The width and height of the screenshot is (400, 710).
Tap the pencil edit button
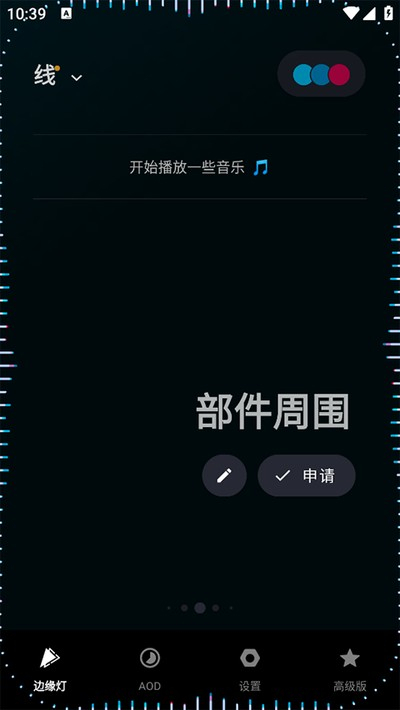[224, 475]
